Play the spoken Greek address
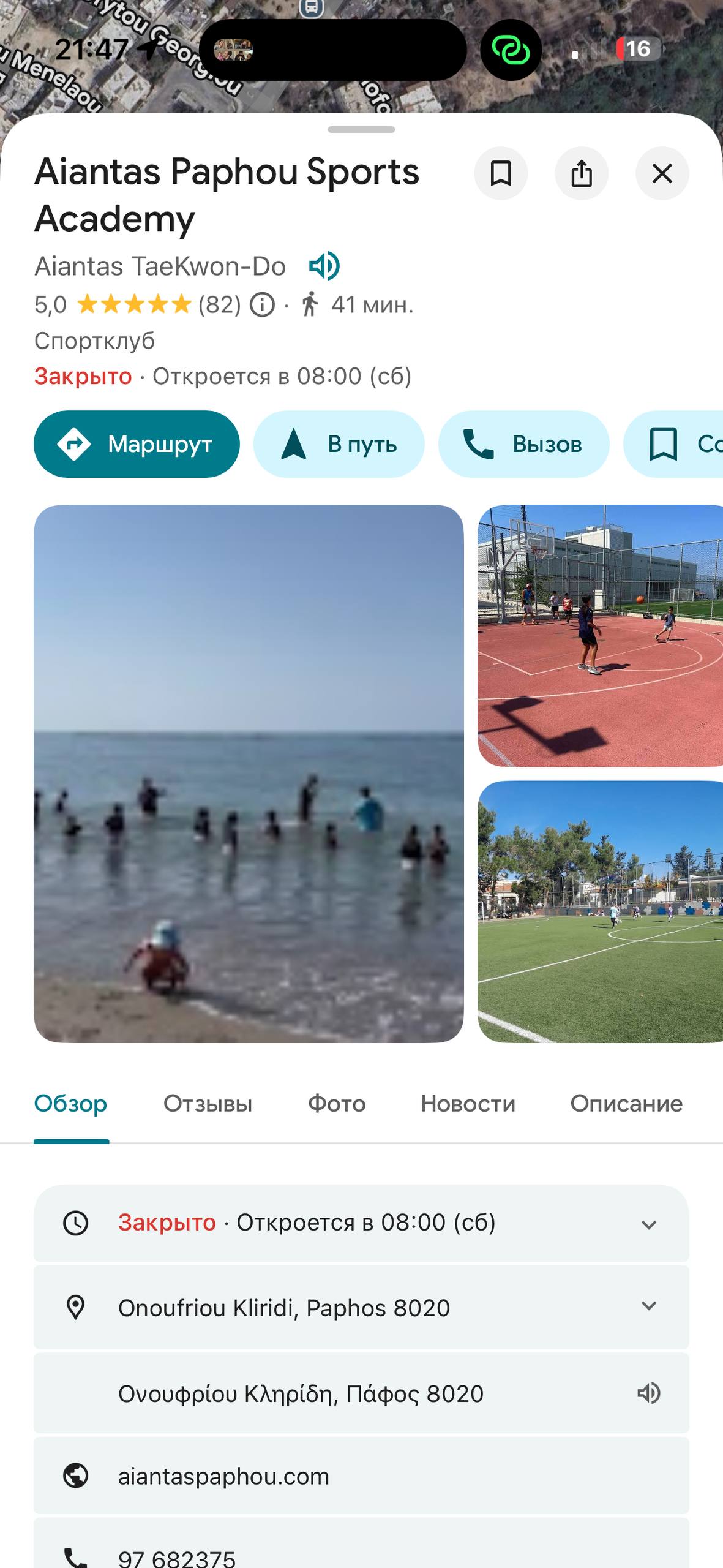Screen dimensions: 723x1568 [648, 1393]
